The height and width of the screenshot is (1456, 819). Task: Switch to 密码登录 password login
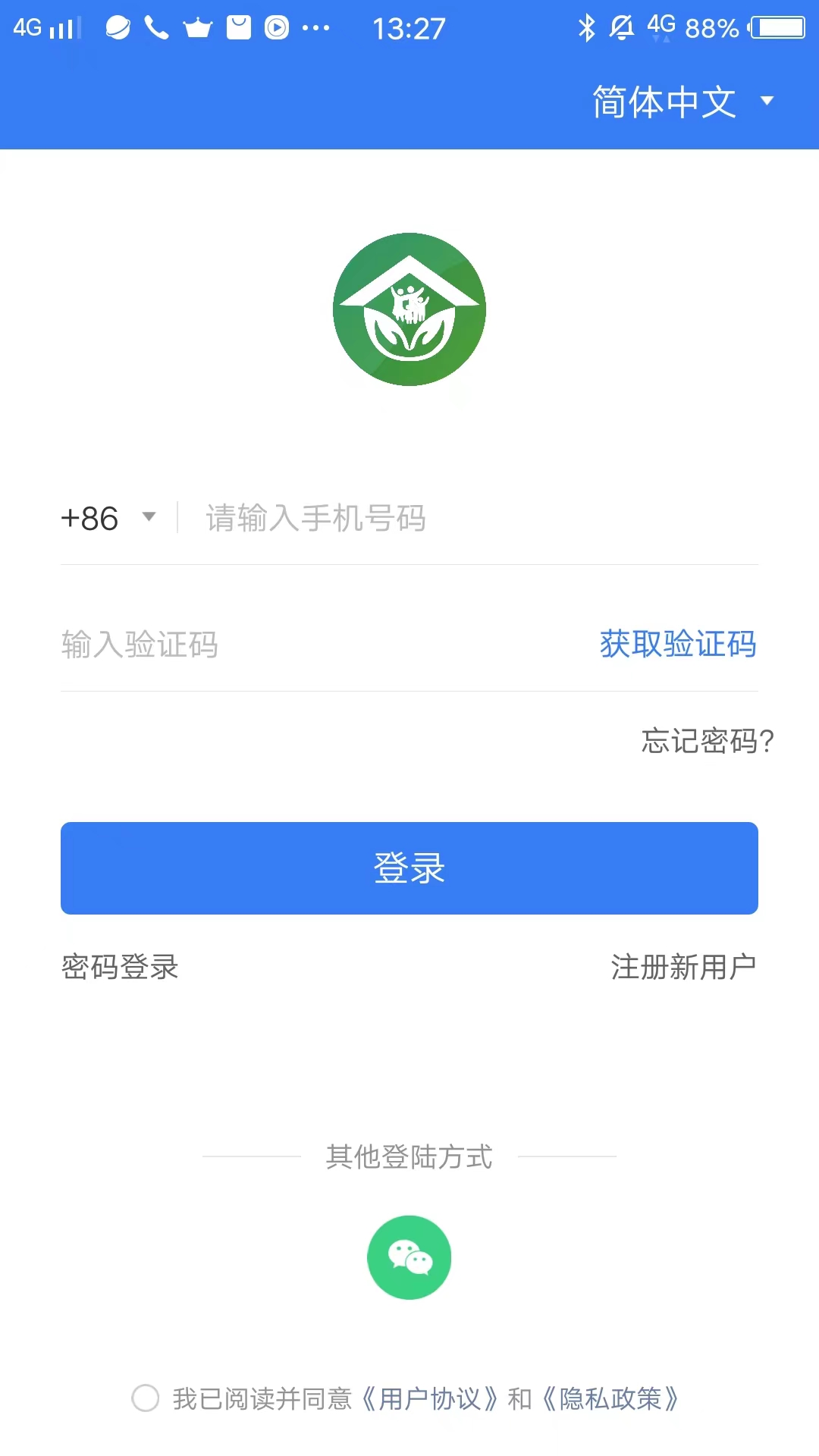click(x=120, y=967)
